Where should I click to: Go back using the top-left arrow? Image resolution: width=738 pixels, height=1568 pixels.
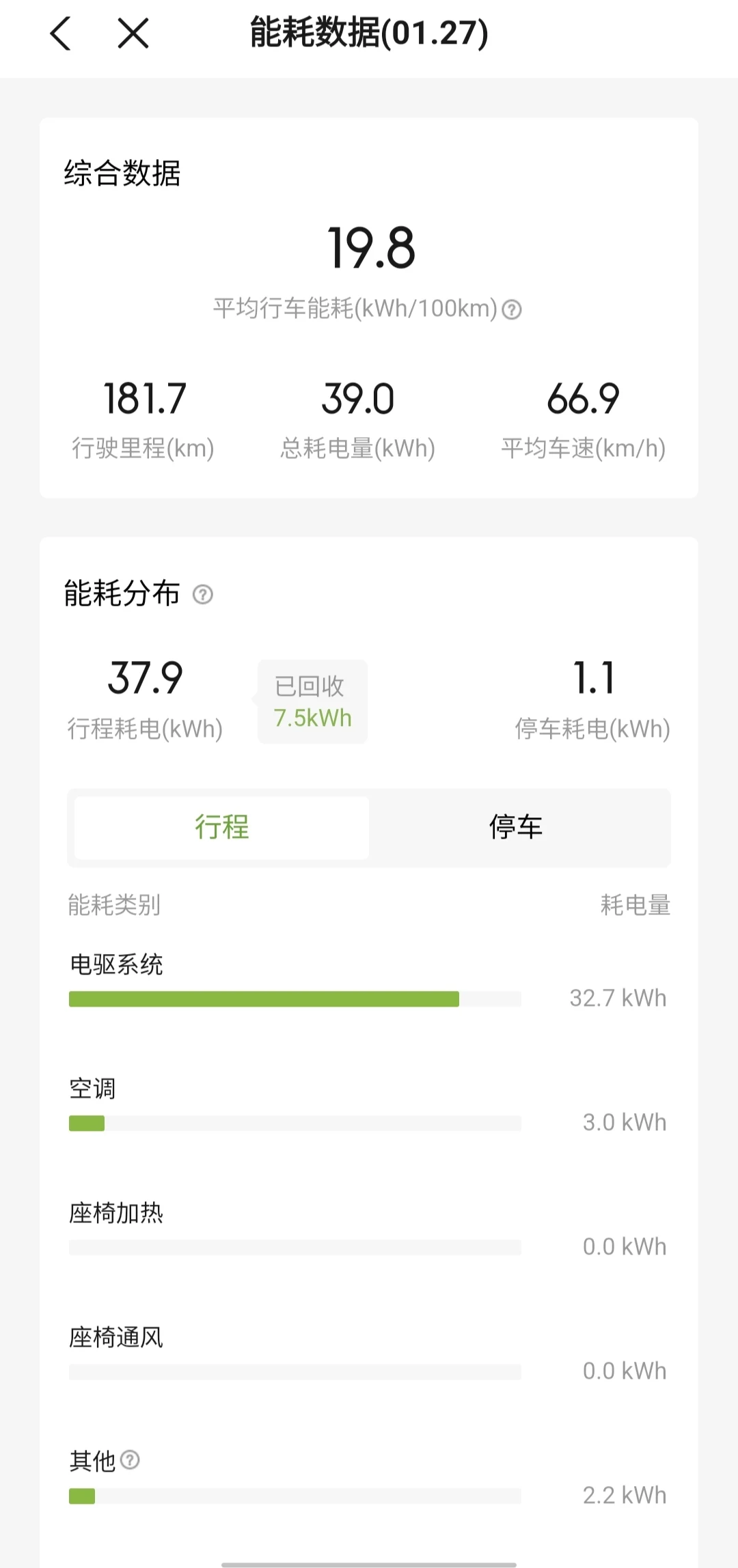click(61, 33)
